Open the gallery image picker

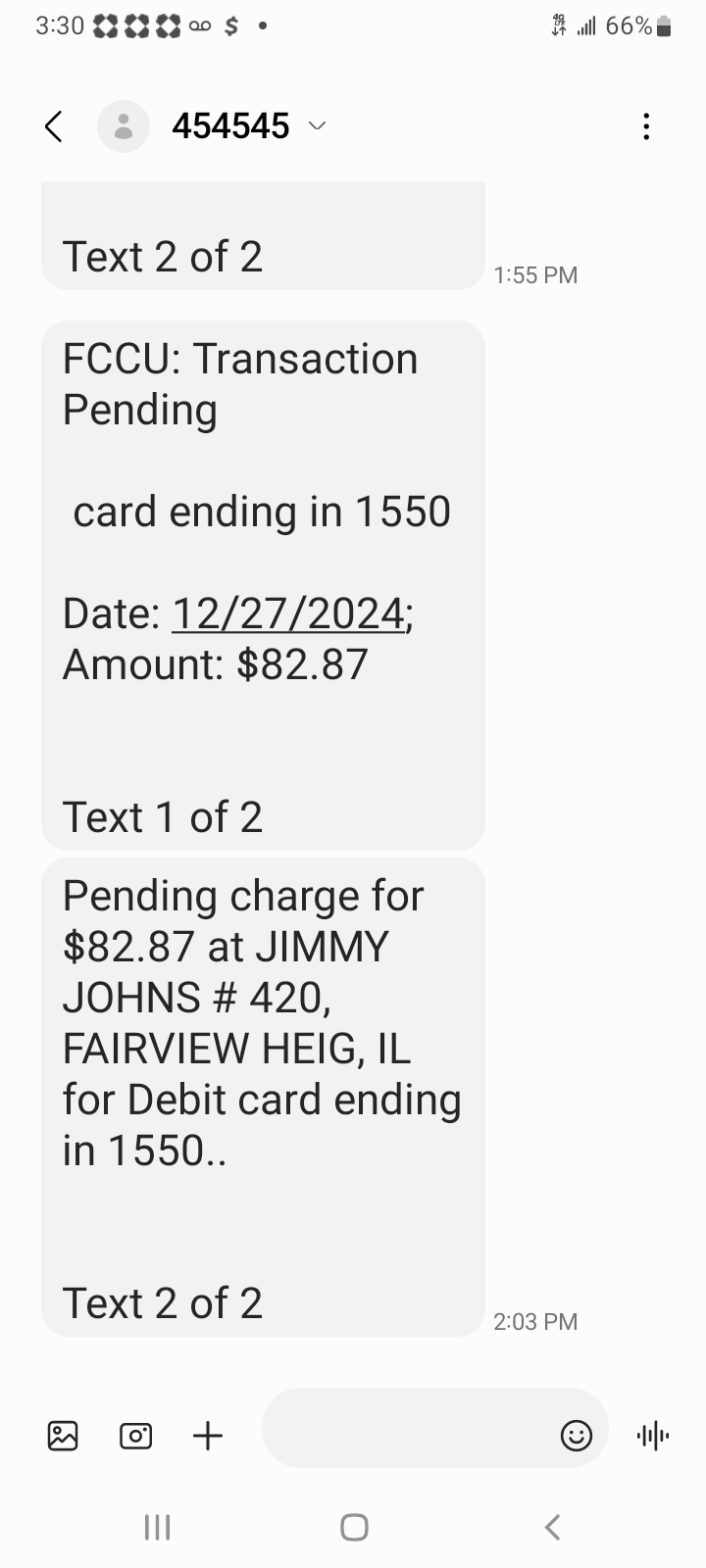(63, 1437)
